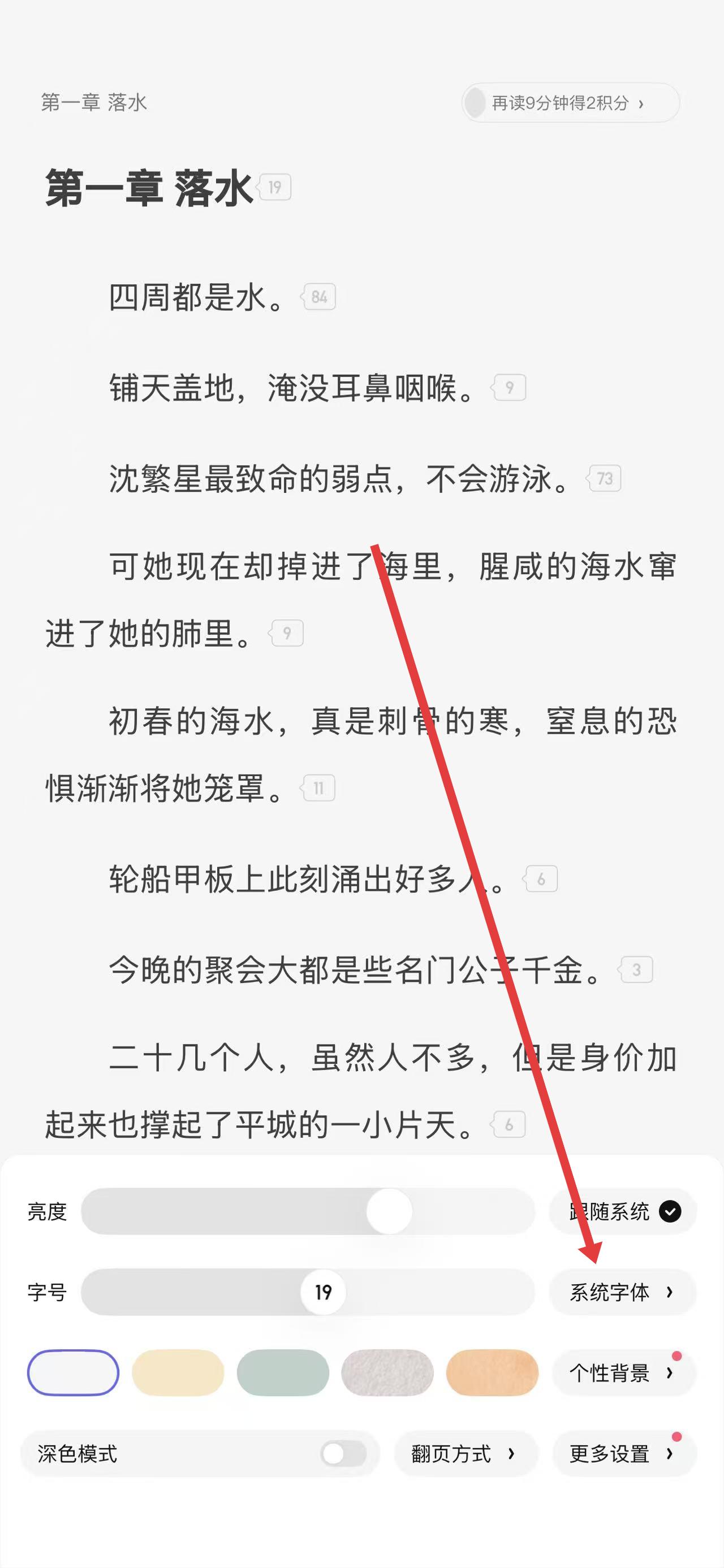Open 个性背景 custom backgrounds

point(622,1372)
